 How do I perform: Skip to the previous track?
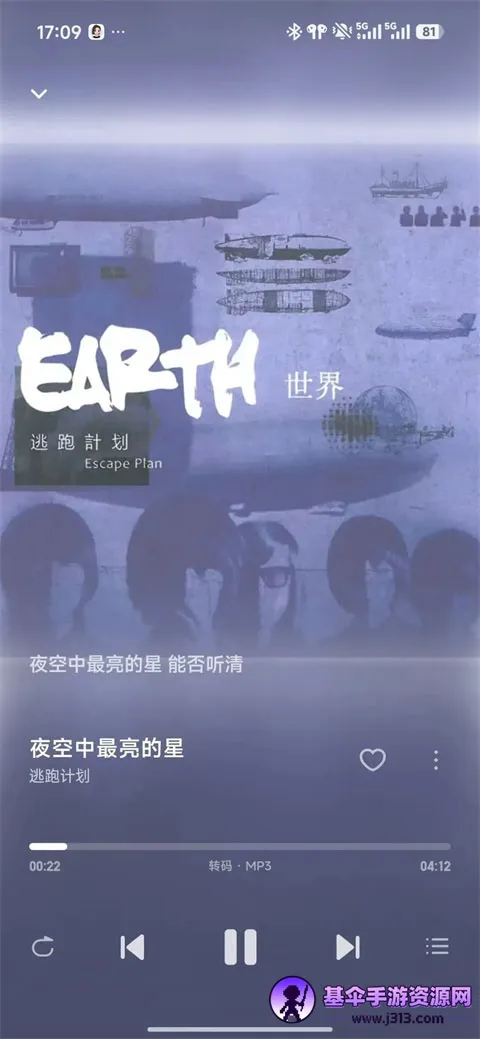[133, 947]
